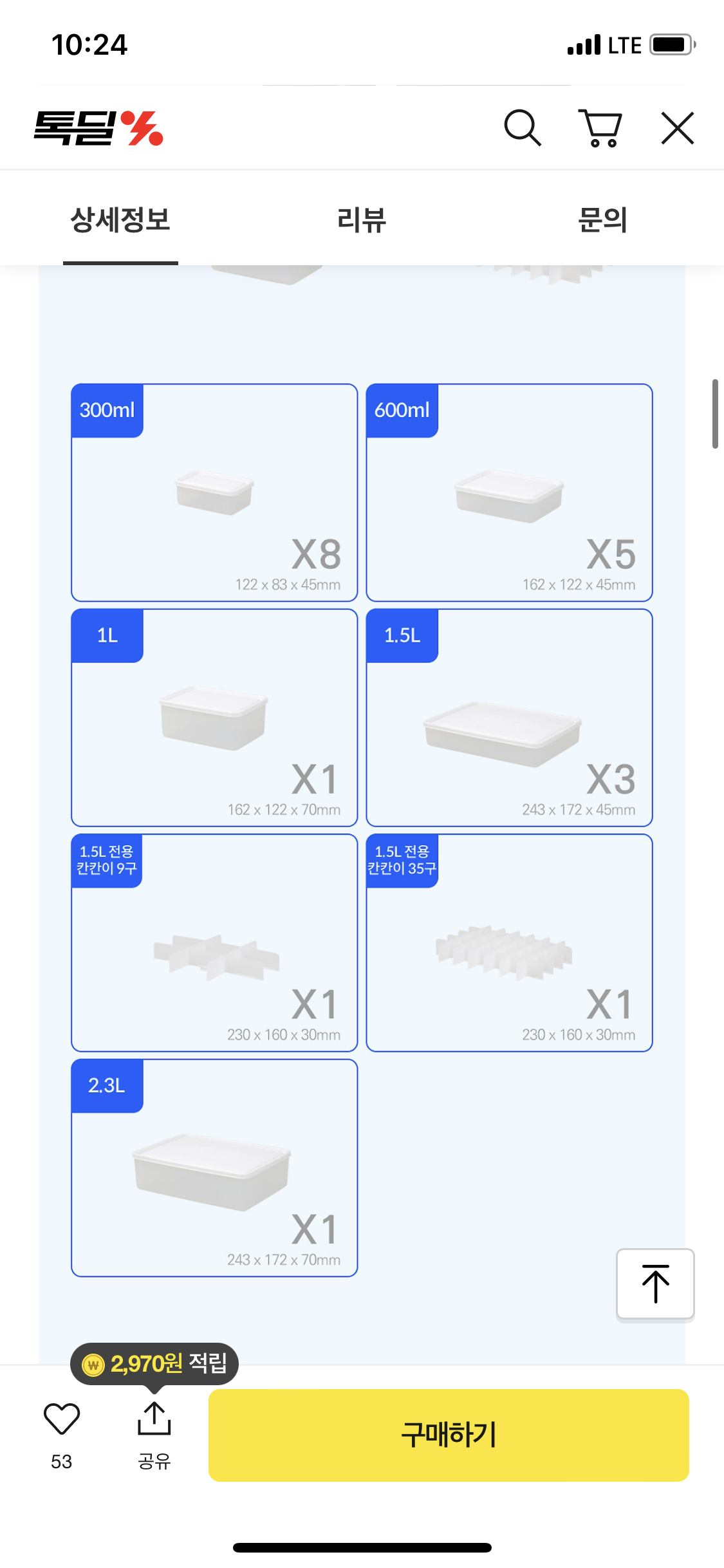Go to the 톡딜 home logo
Viewport: 724px width, 1568px height.
pyautogui.click(x=98, y=127)
